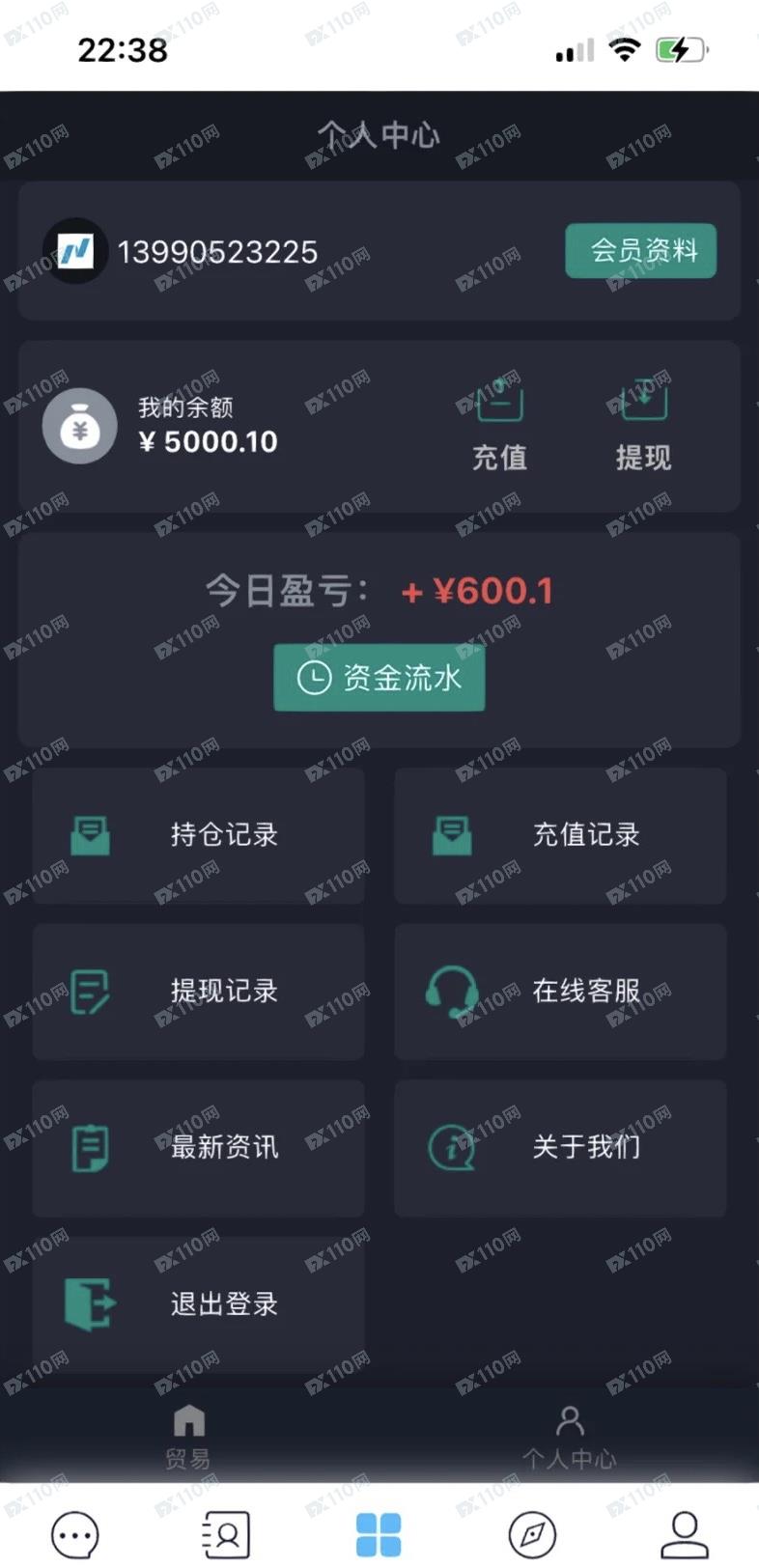View 提现记录 withdrawal records
This screenshot has height=1568, width=759.
click(199, 992)
